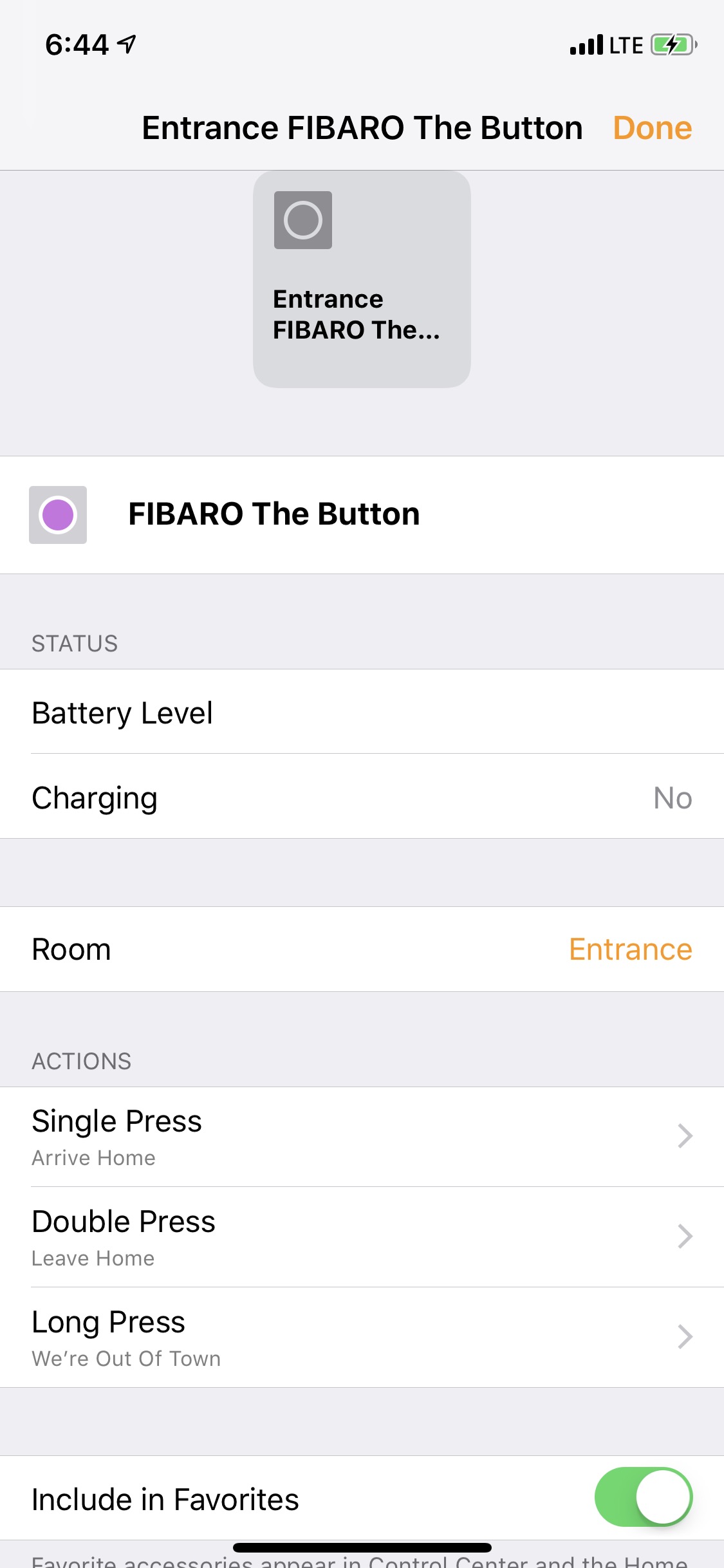The width and height of the screenshot is (724, 1568).
Task: Tap the Entrance FIBARO accessory tile icon
Action: click(x=362, y=279)
